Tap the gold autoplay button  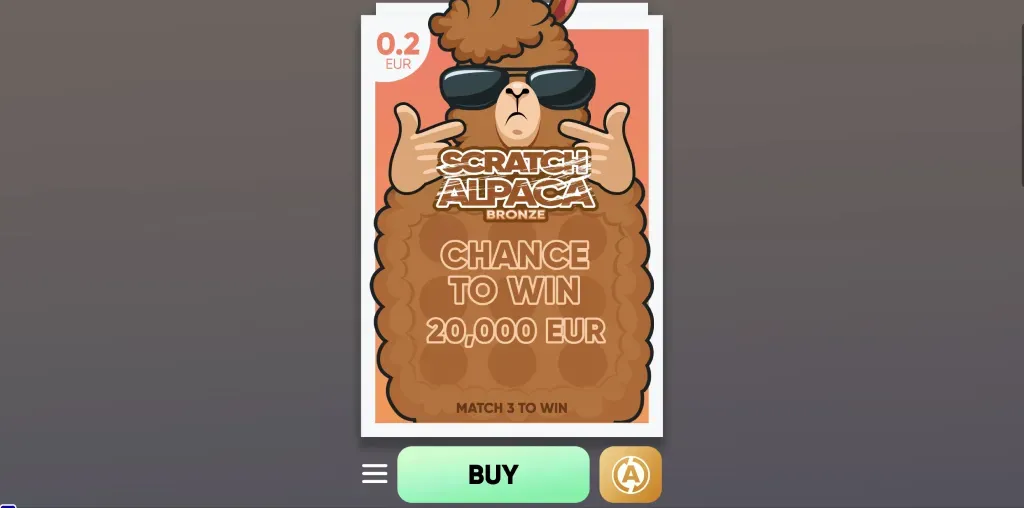pos(630,474)
